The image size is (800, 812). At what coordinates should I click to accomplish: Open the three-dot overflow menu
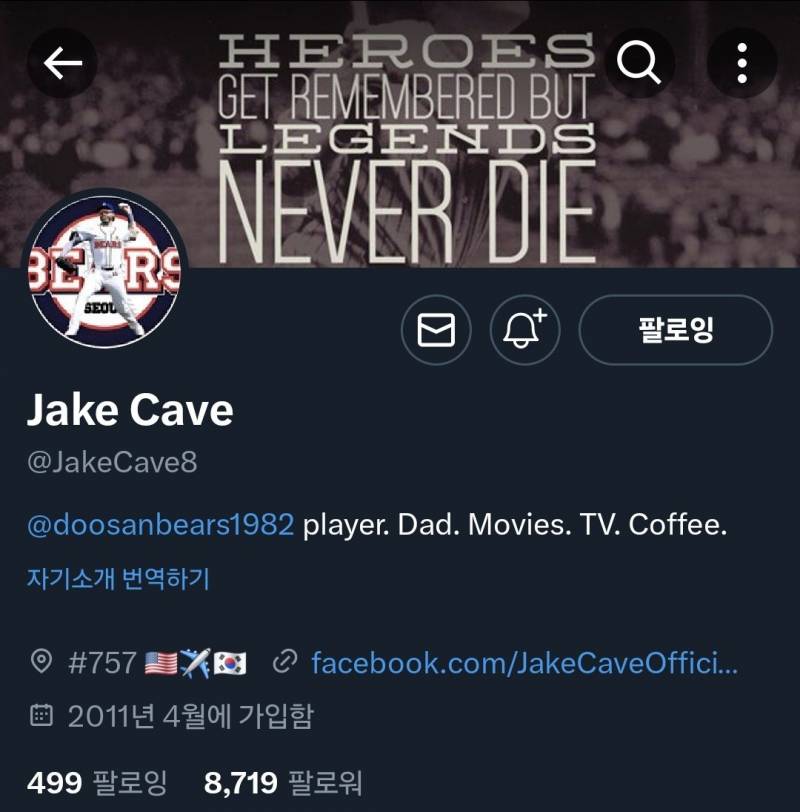tap(741, 63)
